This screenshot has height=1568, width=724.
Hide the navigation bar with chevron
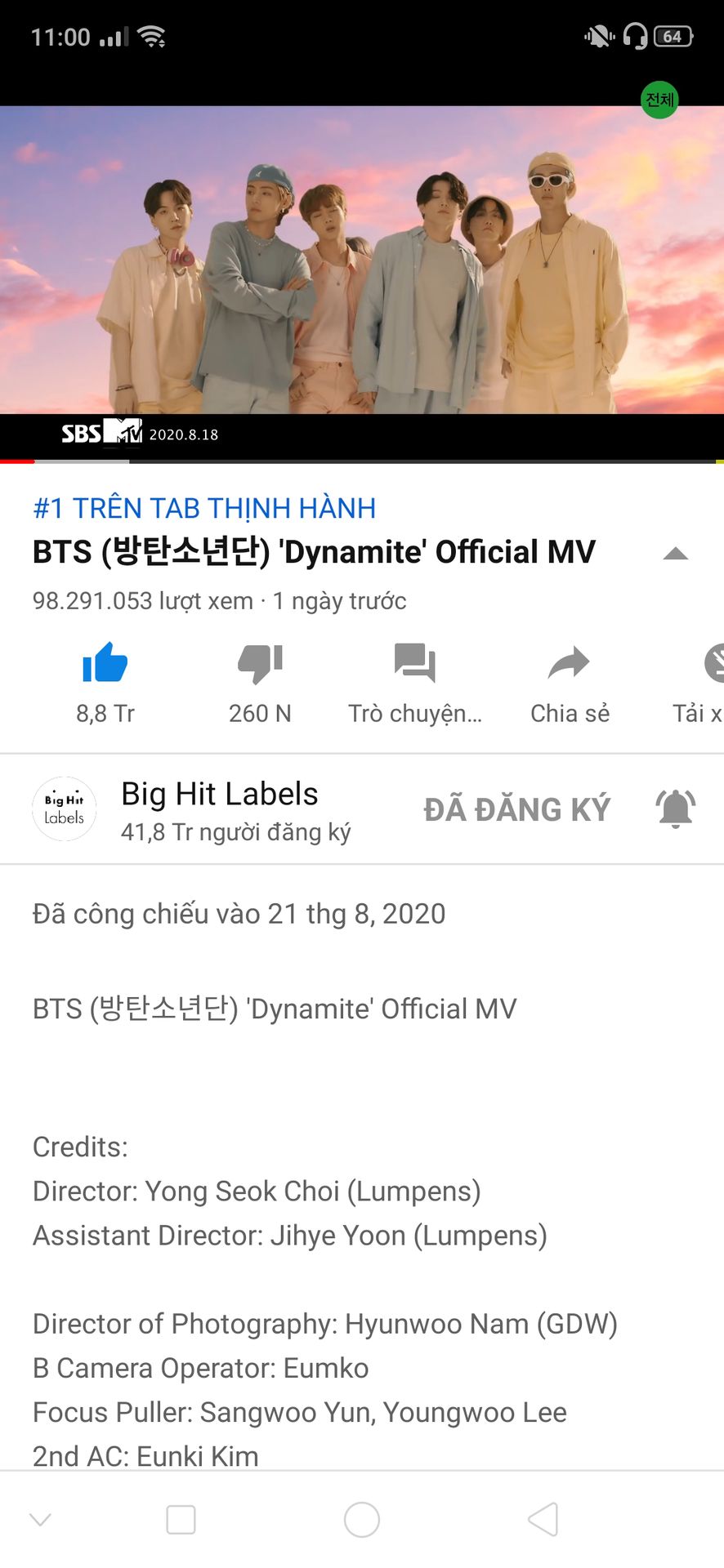pos(40,1519)
